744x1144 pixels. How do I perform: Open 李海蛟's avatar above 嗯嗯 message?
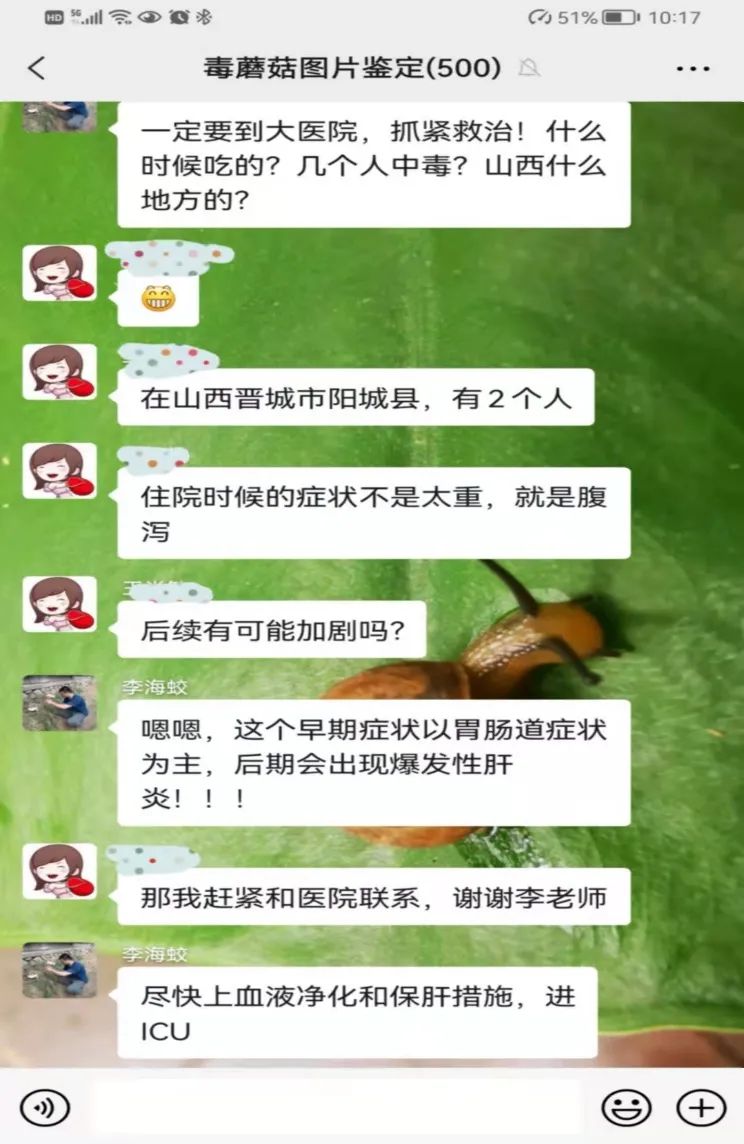point(59,703)
